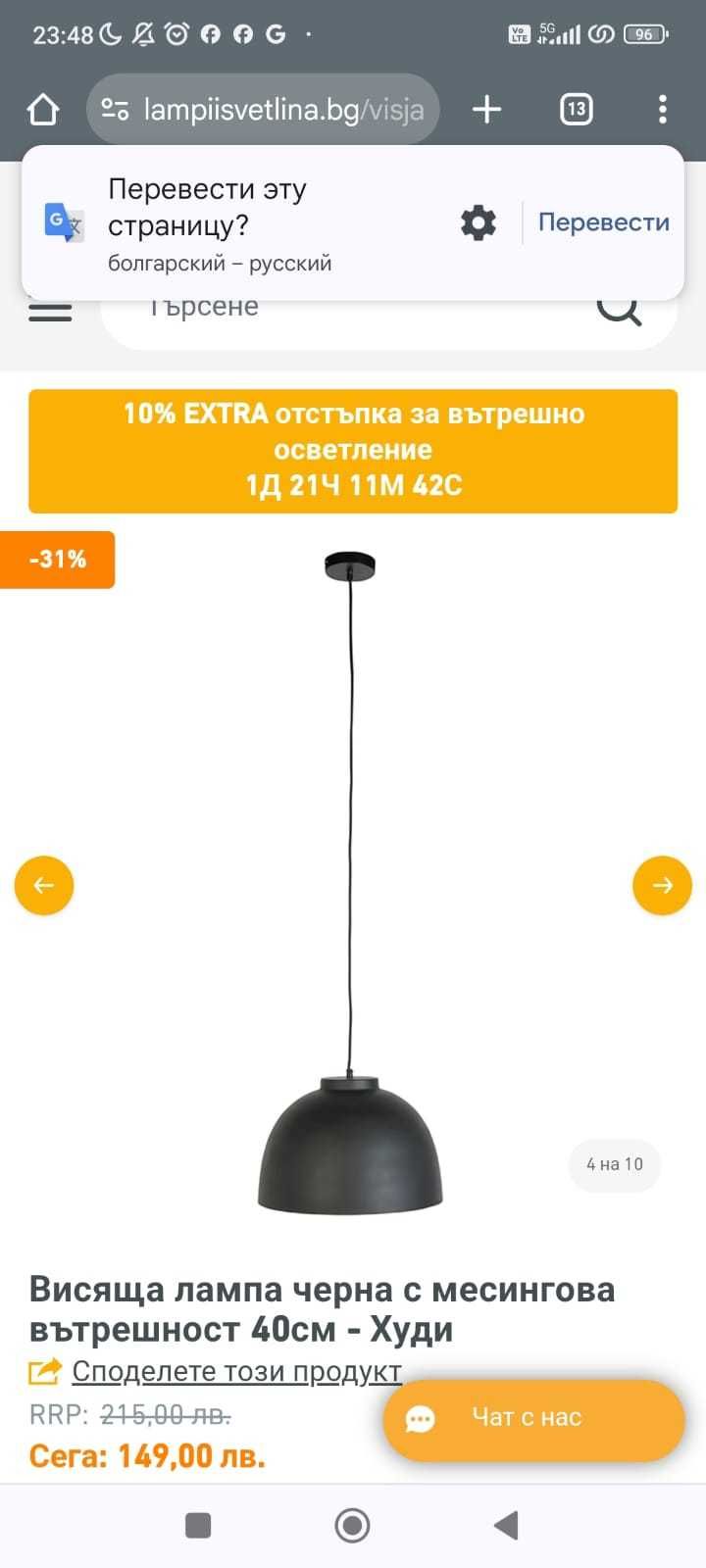The height and width of the screenshot is (1568, 706).
Task: Open the lampiisvetlina.bg address bar
Action: click(263, 109)
